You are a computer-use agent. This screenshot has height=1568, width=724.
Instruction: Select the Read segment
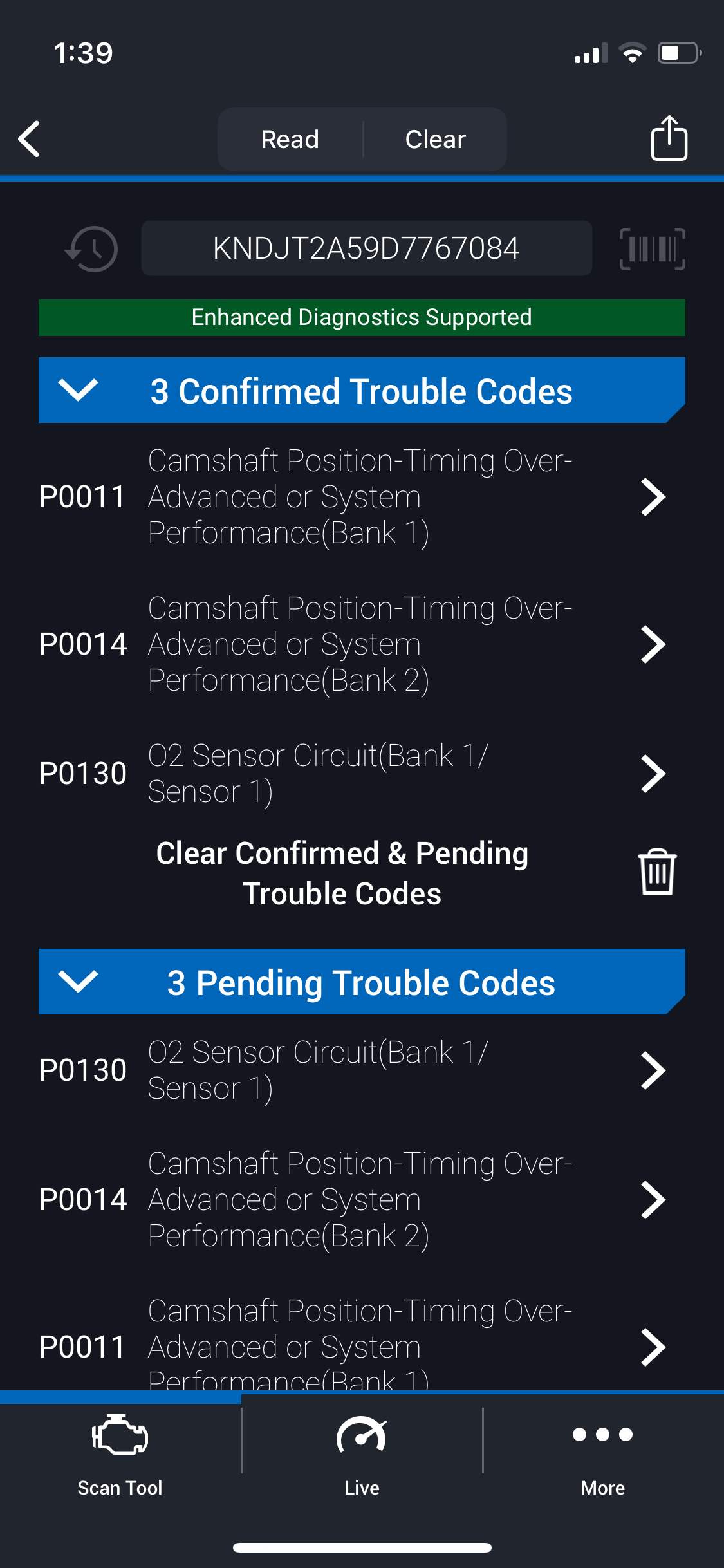coord(290,140)
